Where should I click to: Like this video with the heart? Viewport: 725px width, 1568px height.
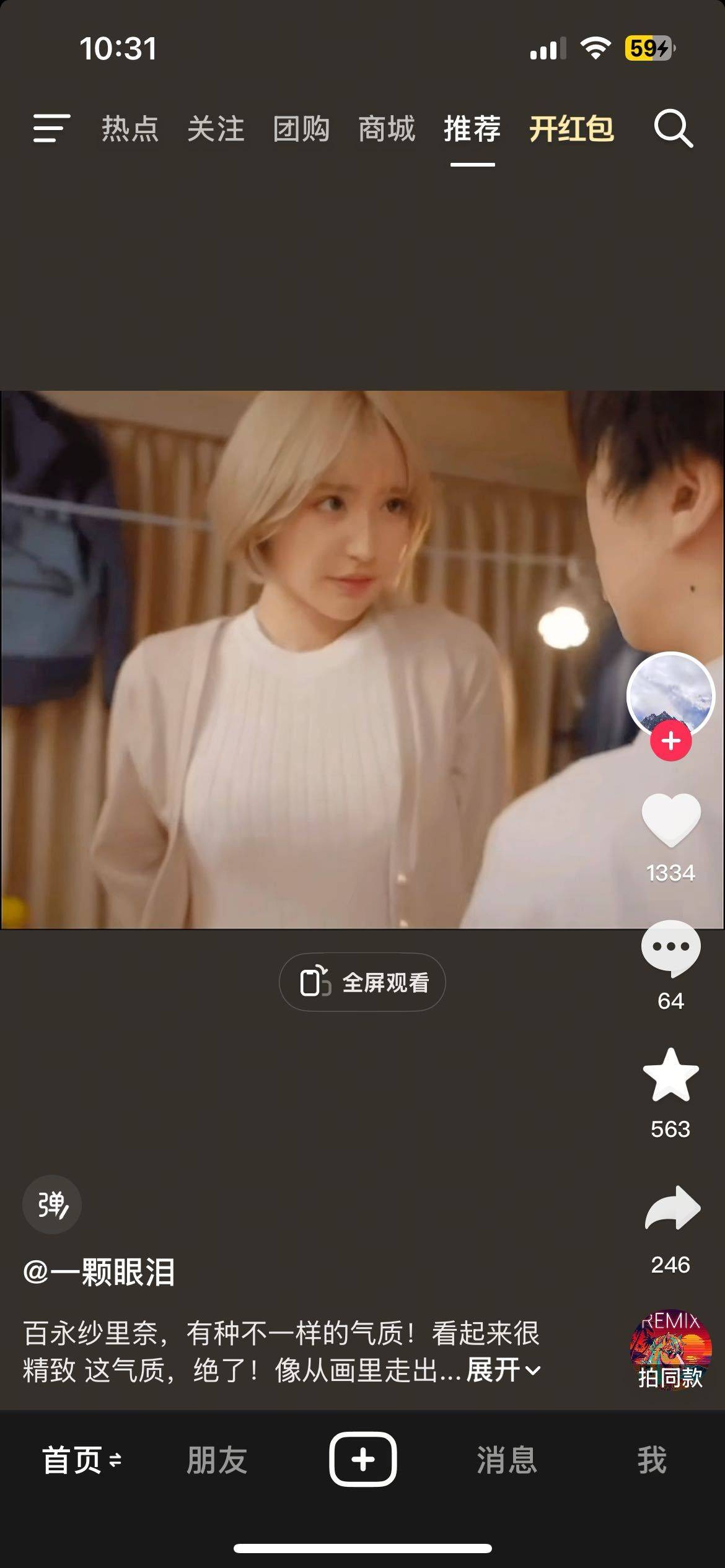pos(671,821)
